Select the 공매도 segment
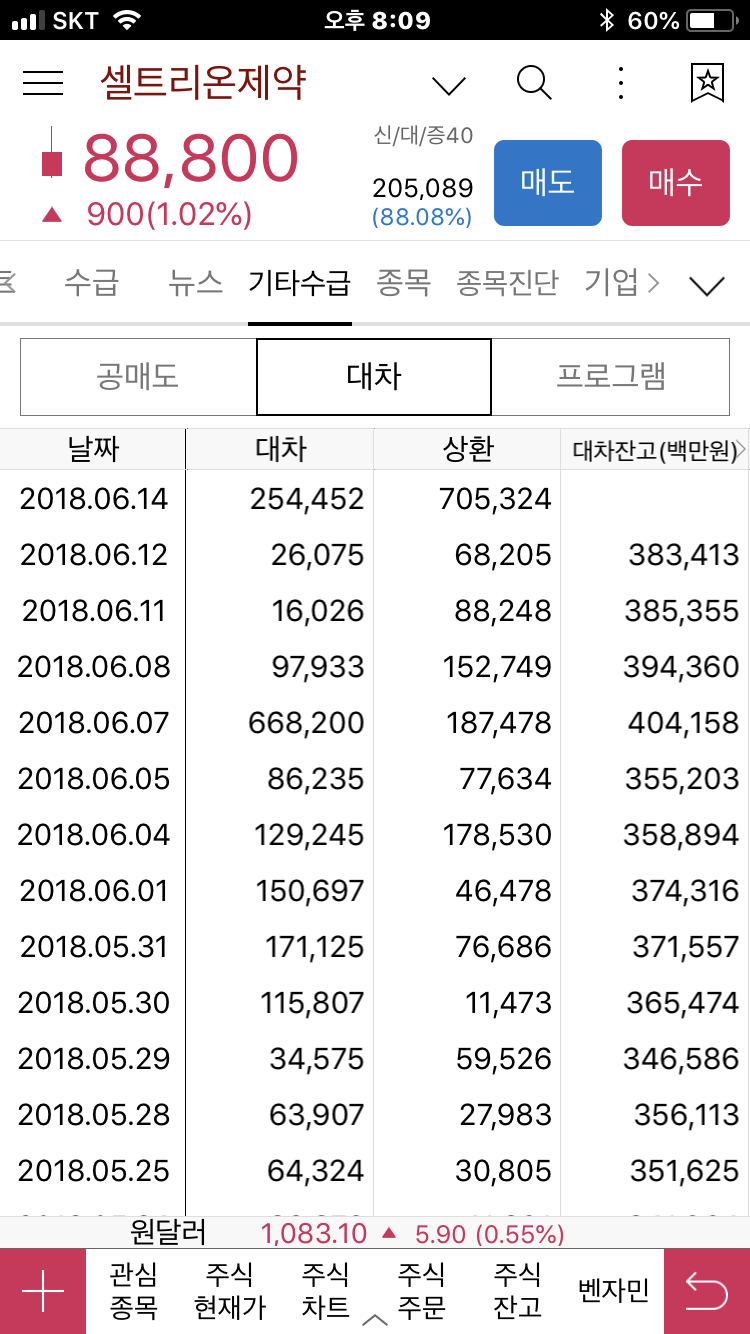The image size is (750, 1334). pos(138,377)
